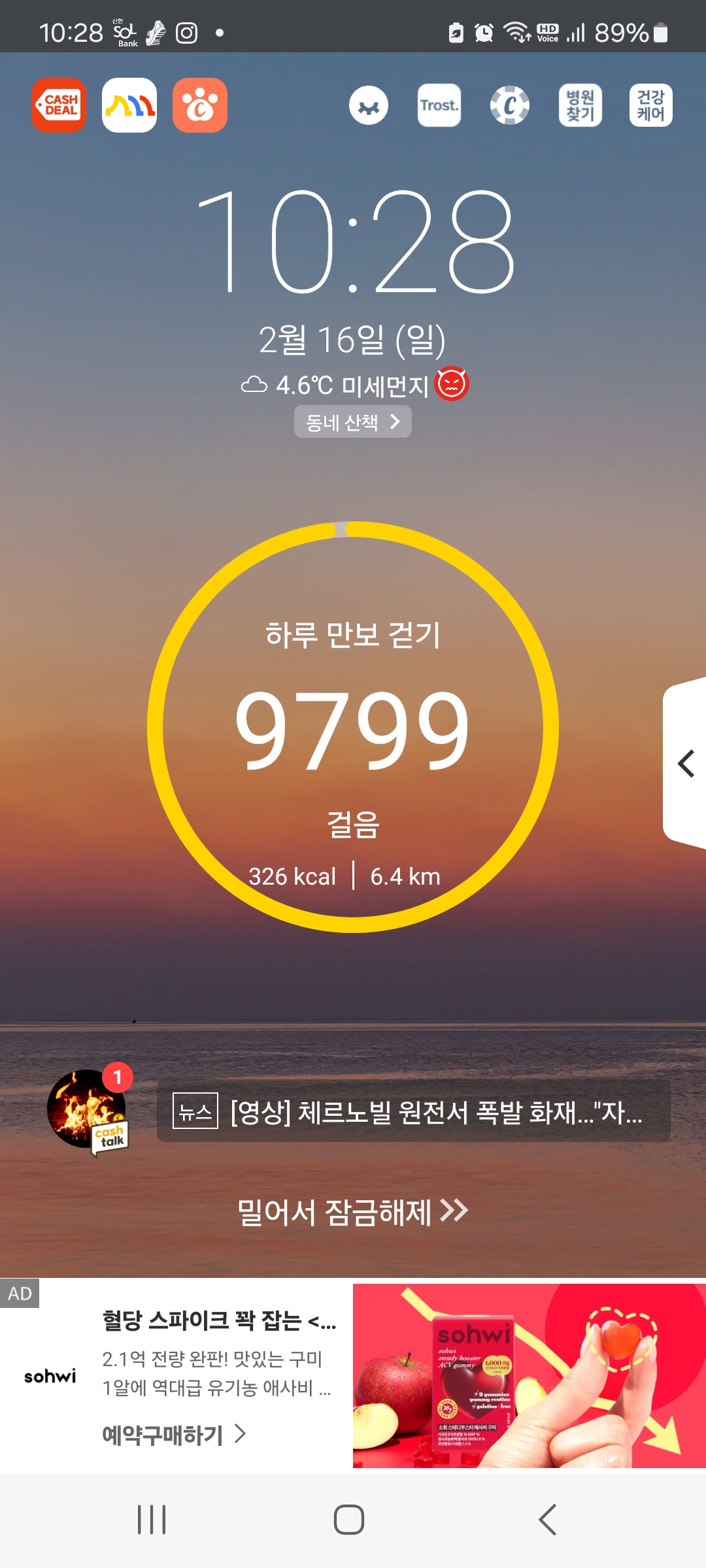706x1568 pixels.
Task: Open the cash talk notification icon
Action: point(88,1111)
